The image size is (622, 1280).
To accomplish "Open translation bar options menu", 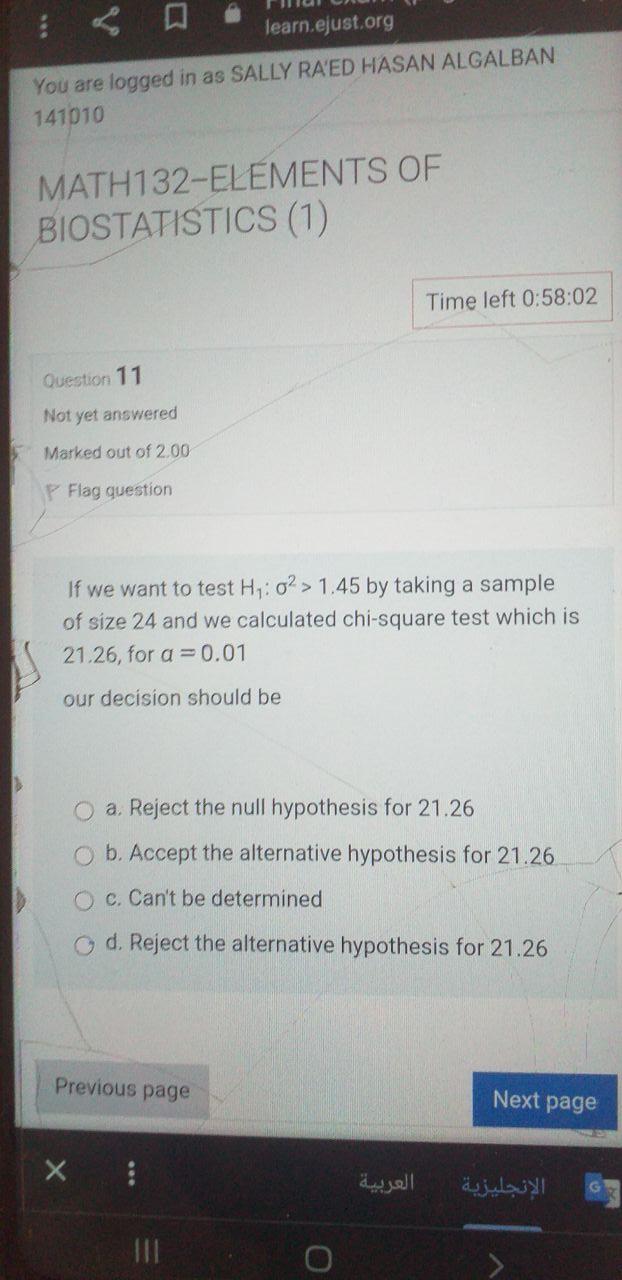I will (x=130, y=1173).
